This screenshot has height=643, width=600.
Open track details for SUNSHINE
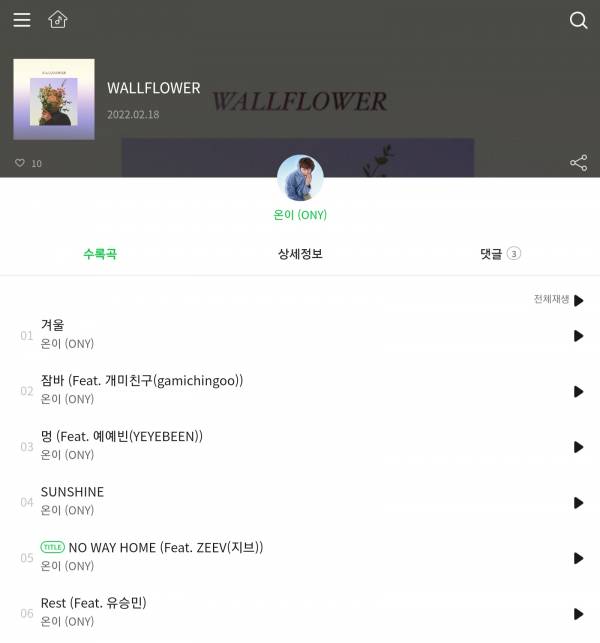(72, 492)
